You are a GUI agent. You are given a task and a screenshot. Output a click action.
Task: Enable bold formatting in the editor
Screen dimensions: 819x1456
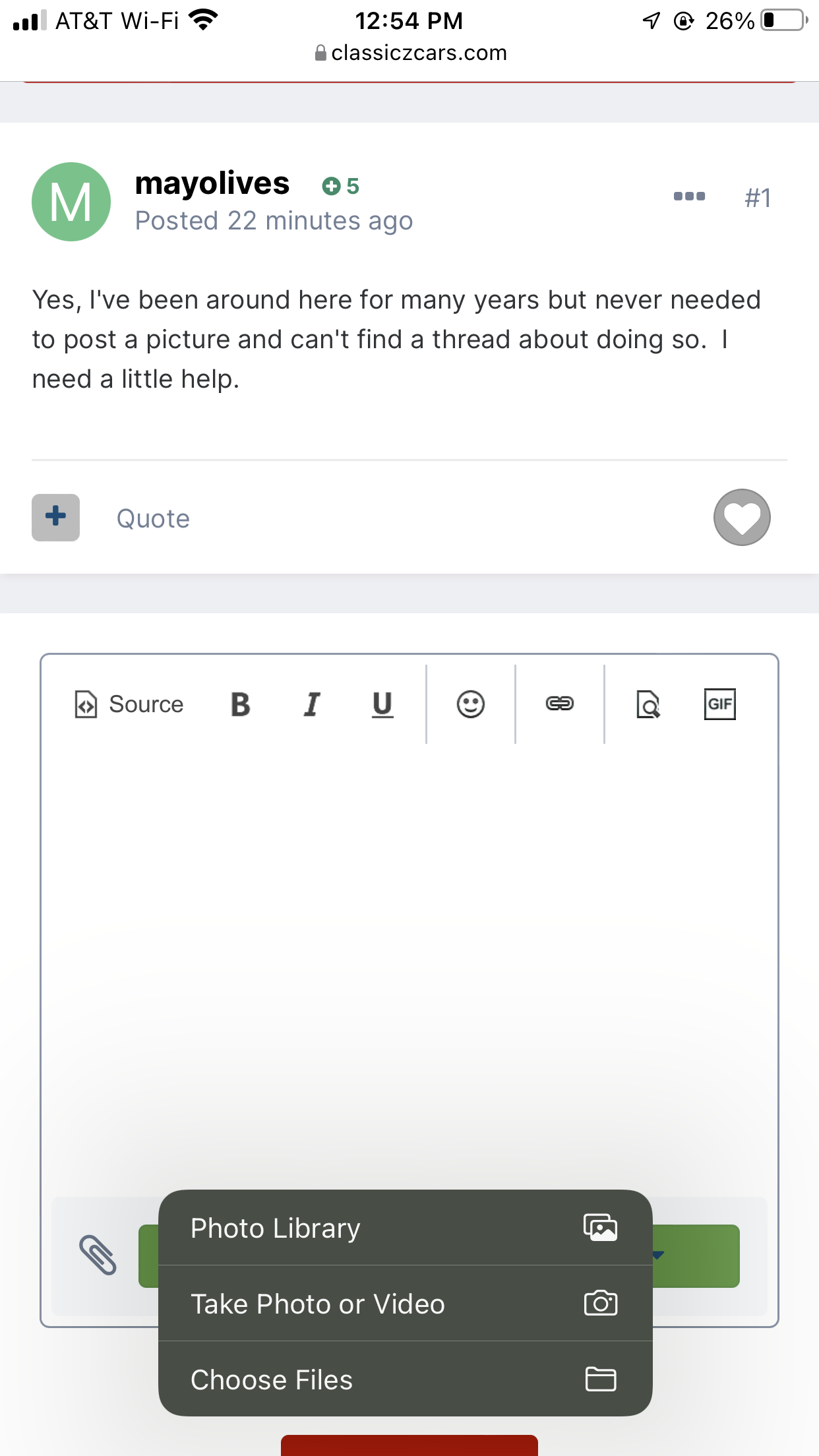point(241,704)
